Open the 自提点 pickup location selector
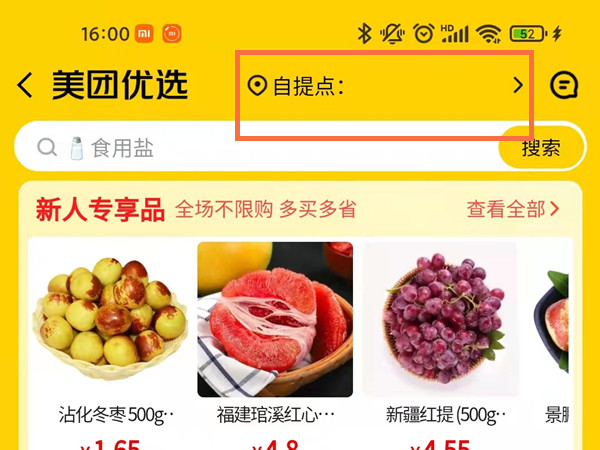Viewport: 600px width, 450px height. pos(385,86)
